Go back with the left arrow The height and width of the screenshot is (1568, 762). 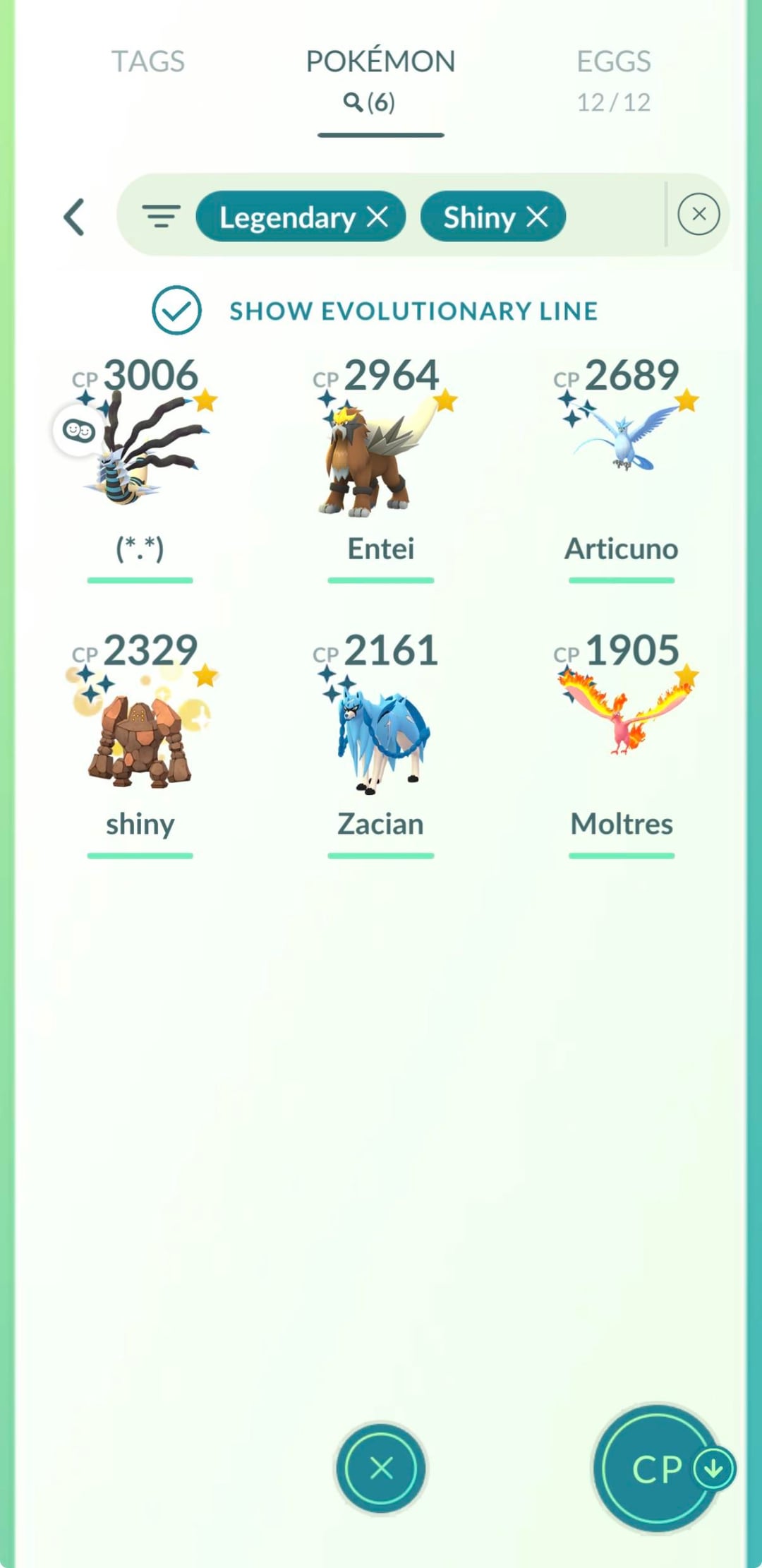75,217
